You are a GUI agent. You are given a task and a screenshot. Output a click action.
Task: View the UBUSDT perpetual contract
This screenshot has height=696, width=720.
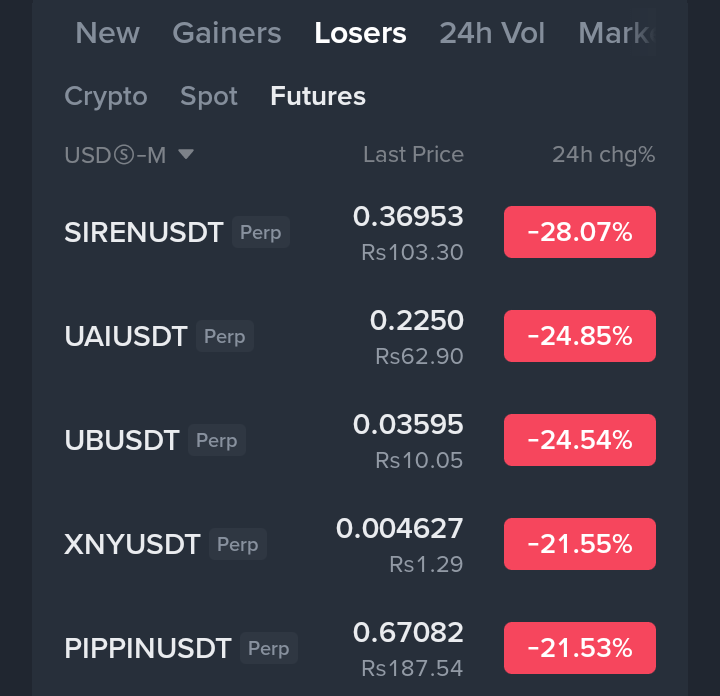(x=122, y=441)
